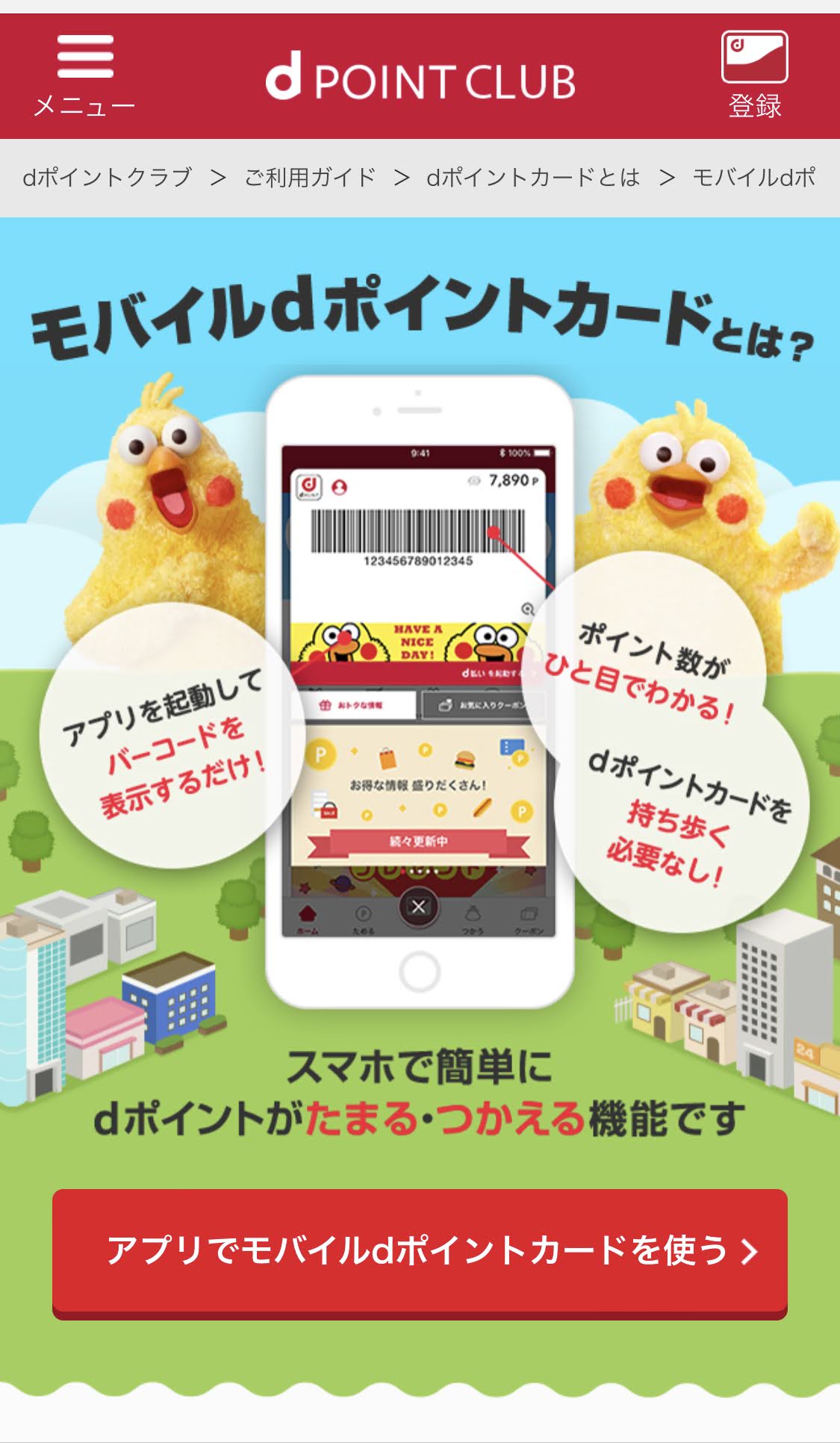This screenshot has width=840, height=1443.
Task: Open dポイントカードとは breadcrumb link
Action: pos(533,178)
